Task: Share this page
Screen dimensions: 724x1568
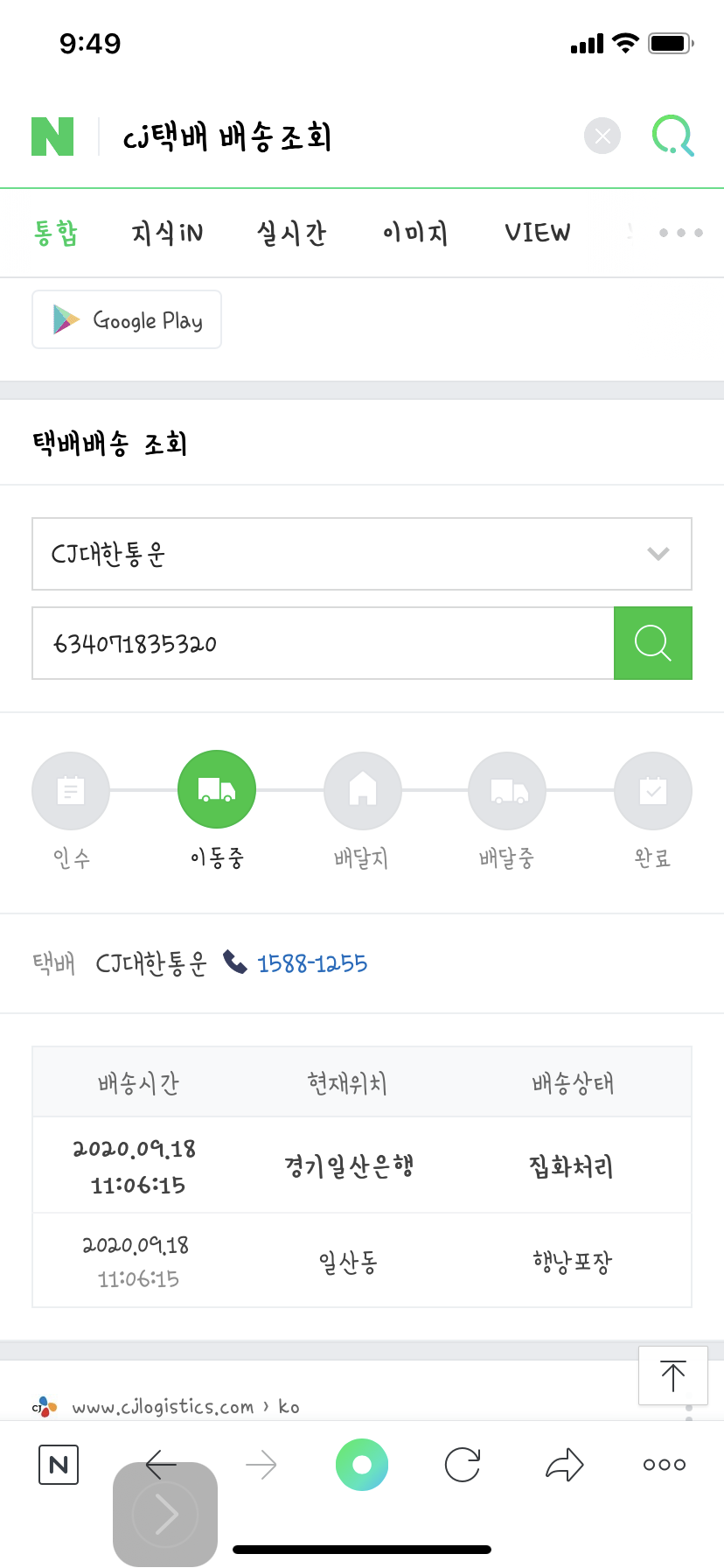Action: pyautogui.click(x=565, y=1464)
